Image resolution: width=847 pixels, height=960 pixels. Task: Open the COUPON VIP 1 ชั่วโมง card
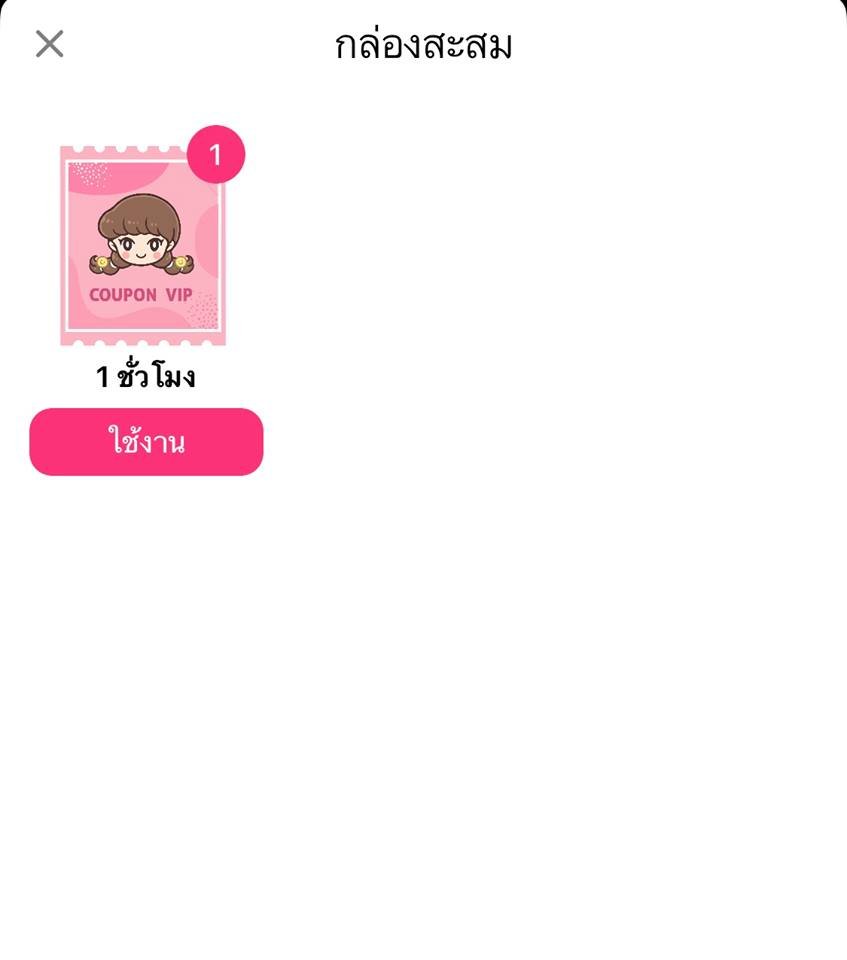[x=143, y=247]
